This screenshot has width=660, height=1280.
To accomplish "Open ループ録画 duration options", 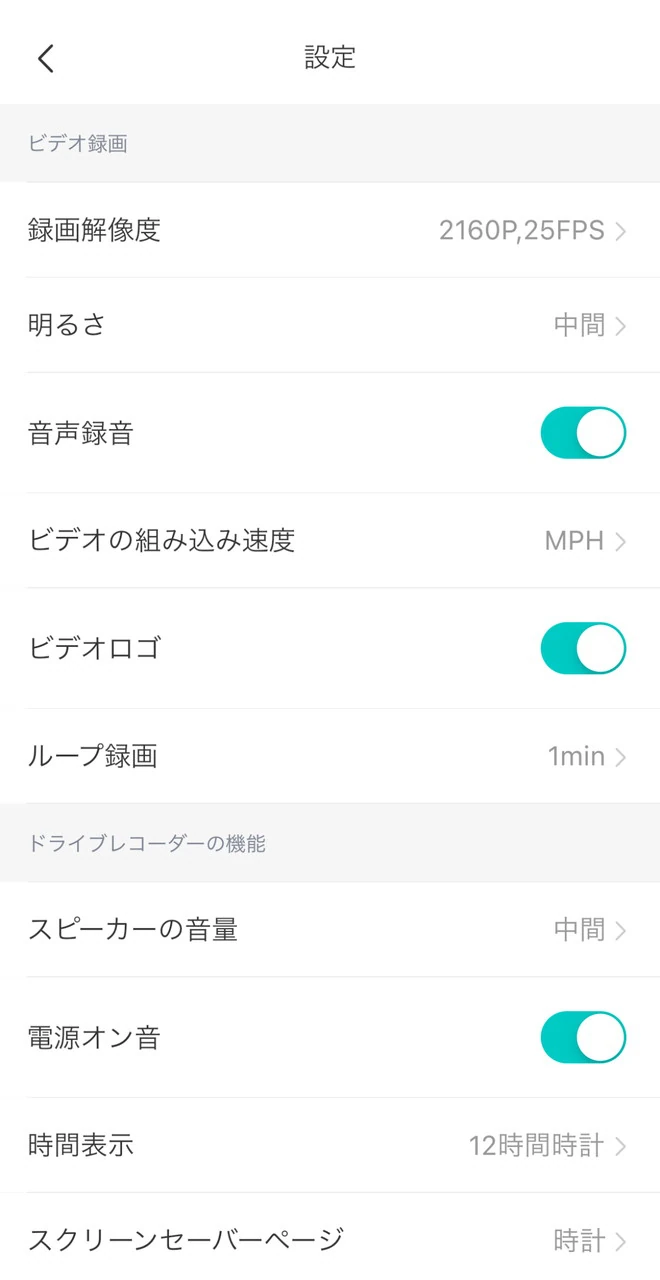I will pos(330,756).
